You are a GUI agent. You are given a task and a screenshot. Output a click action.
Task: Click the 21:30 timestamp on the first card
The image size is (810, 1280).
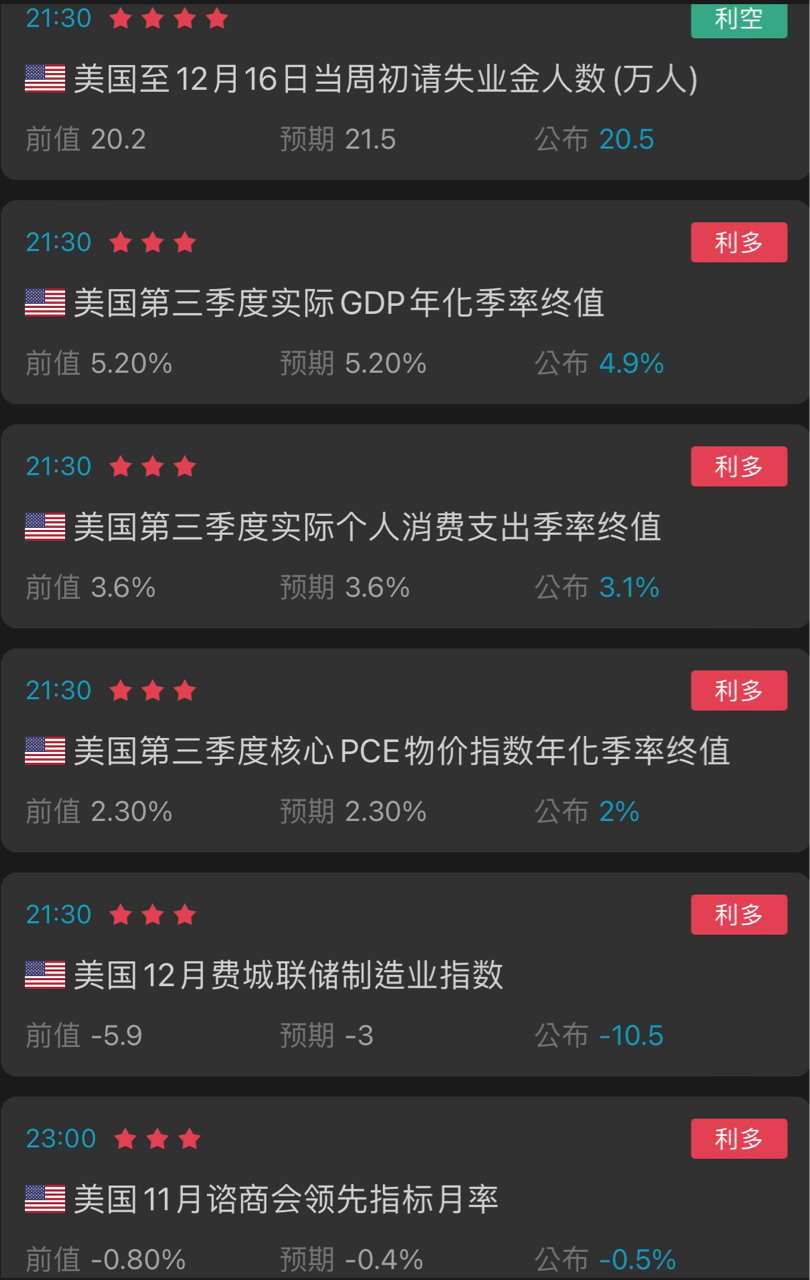pyautogui.click(x=58, y=17)
